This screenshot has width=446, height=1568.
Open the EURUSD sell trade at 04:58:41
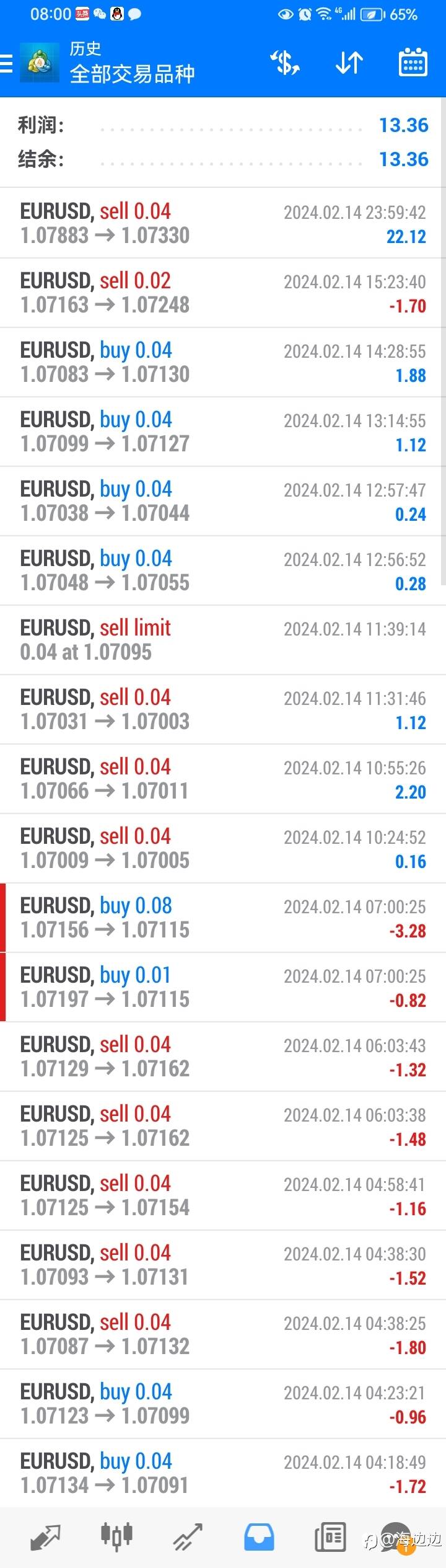(223, 1195)
